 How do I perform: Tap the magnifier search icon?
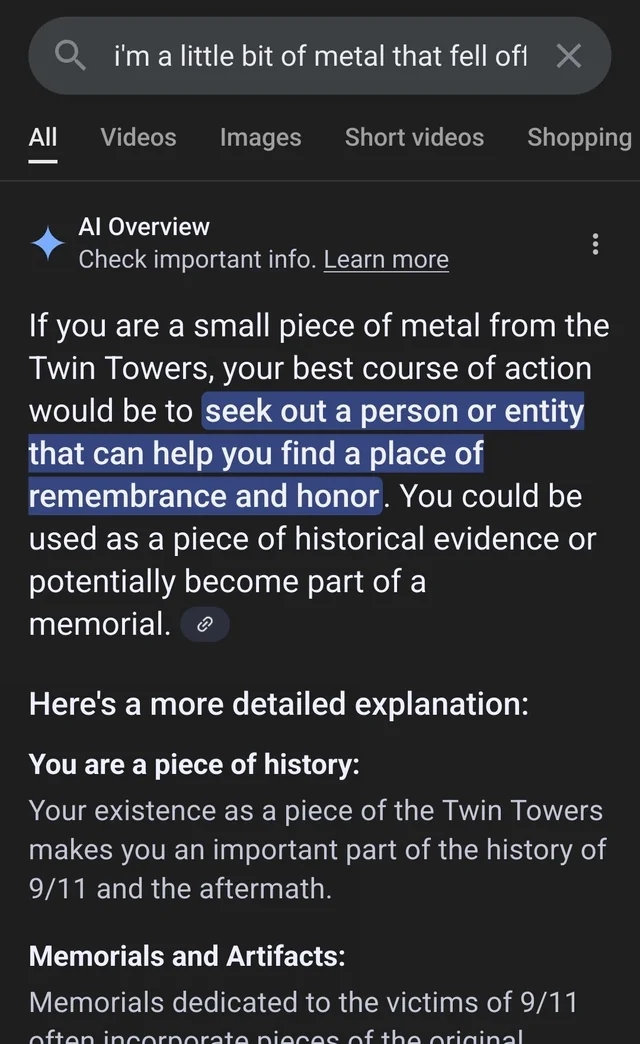pos(70,56)
